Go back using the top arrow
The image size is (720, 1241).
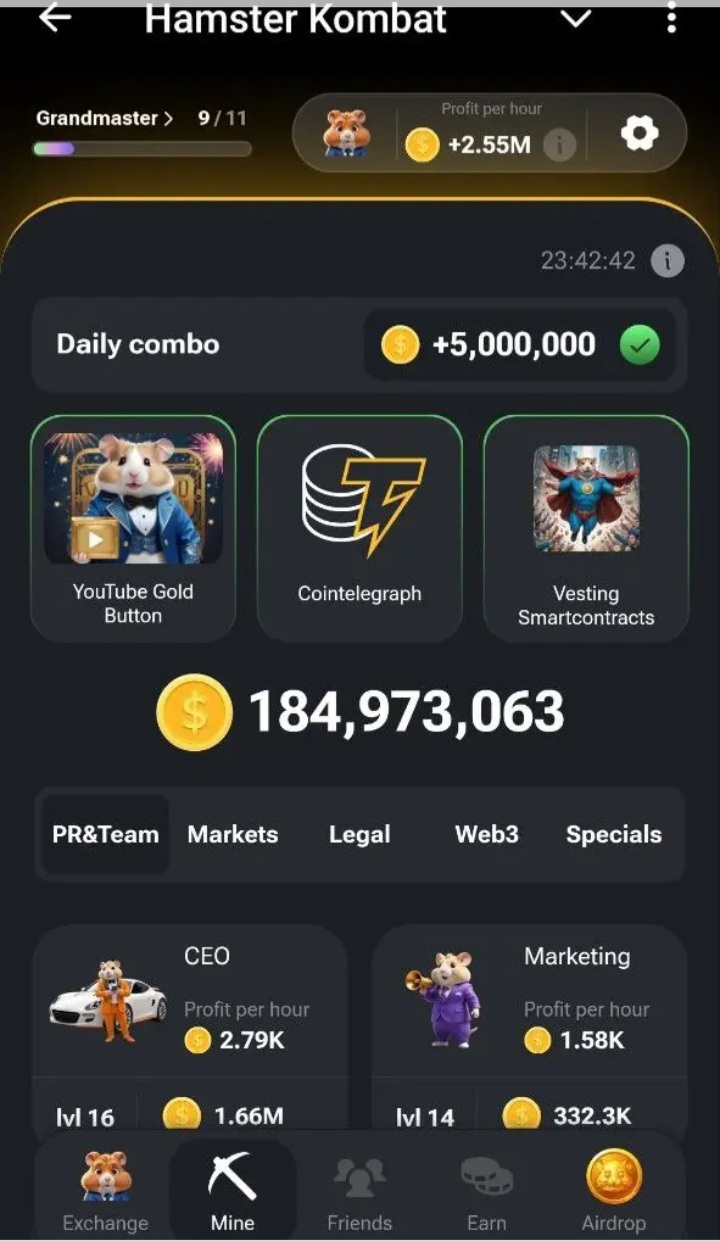pos(54,18)
